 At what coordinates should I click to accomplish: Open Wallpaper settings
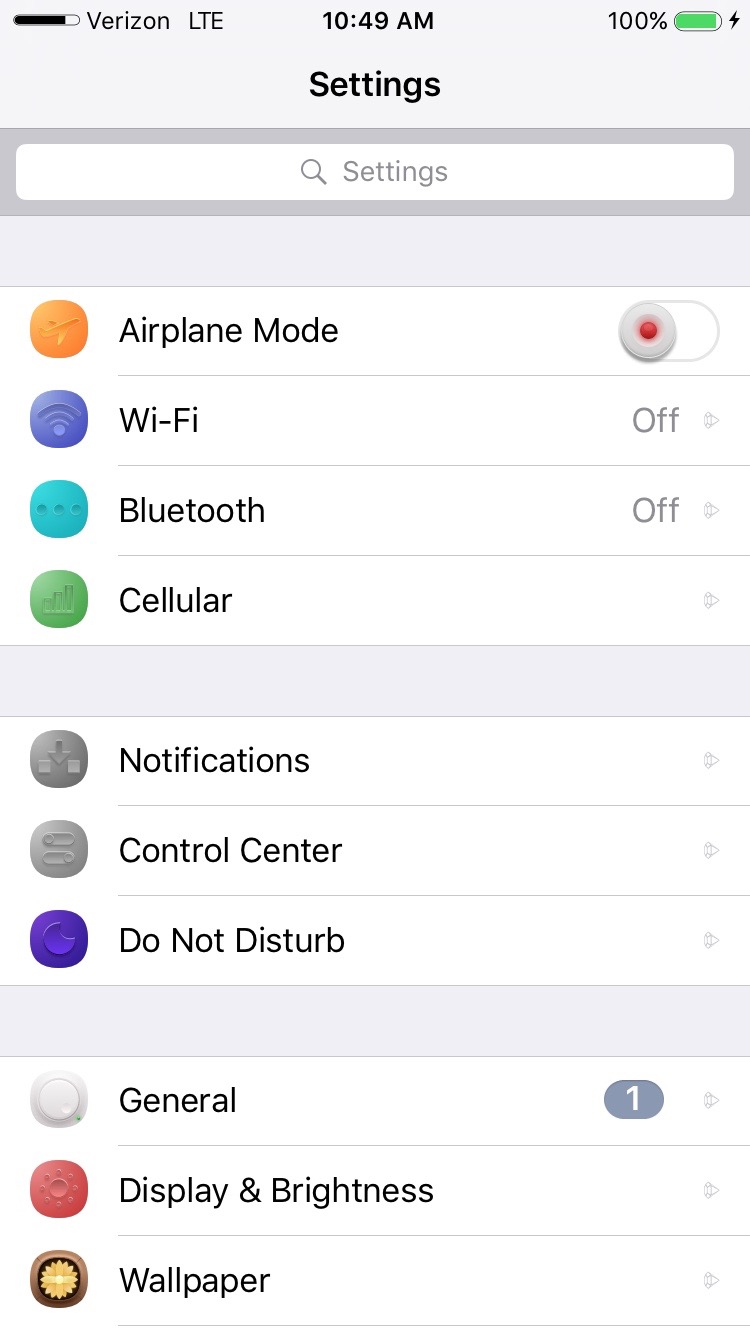point(375,1281)
